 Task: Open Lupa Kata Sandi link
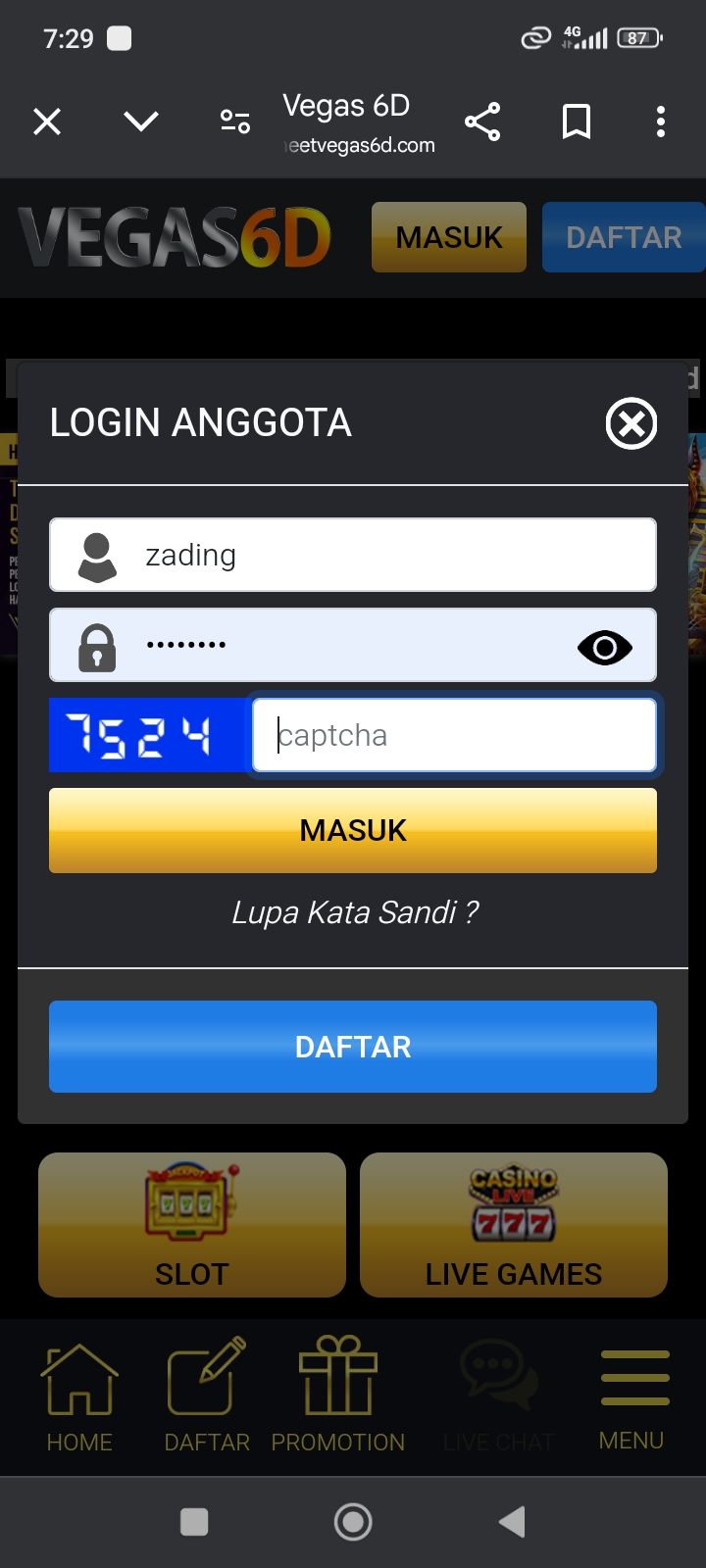tap(354, 912)
